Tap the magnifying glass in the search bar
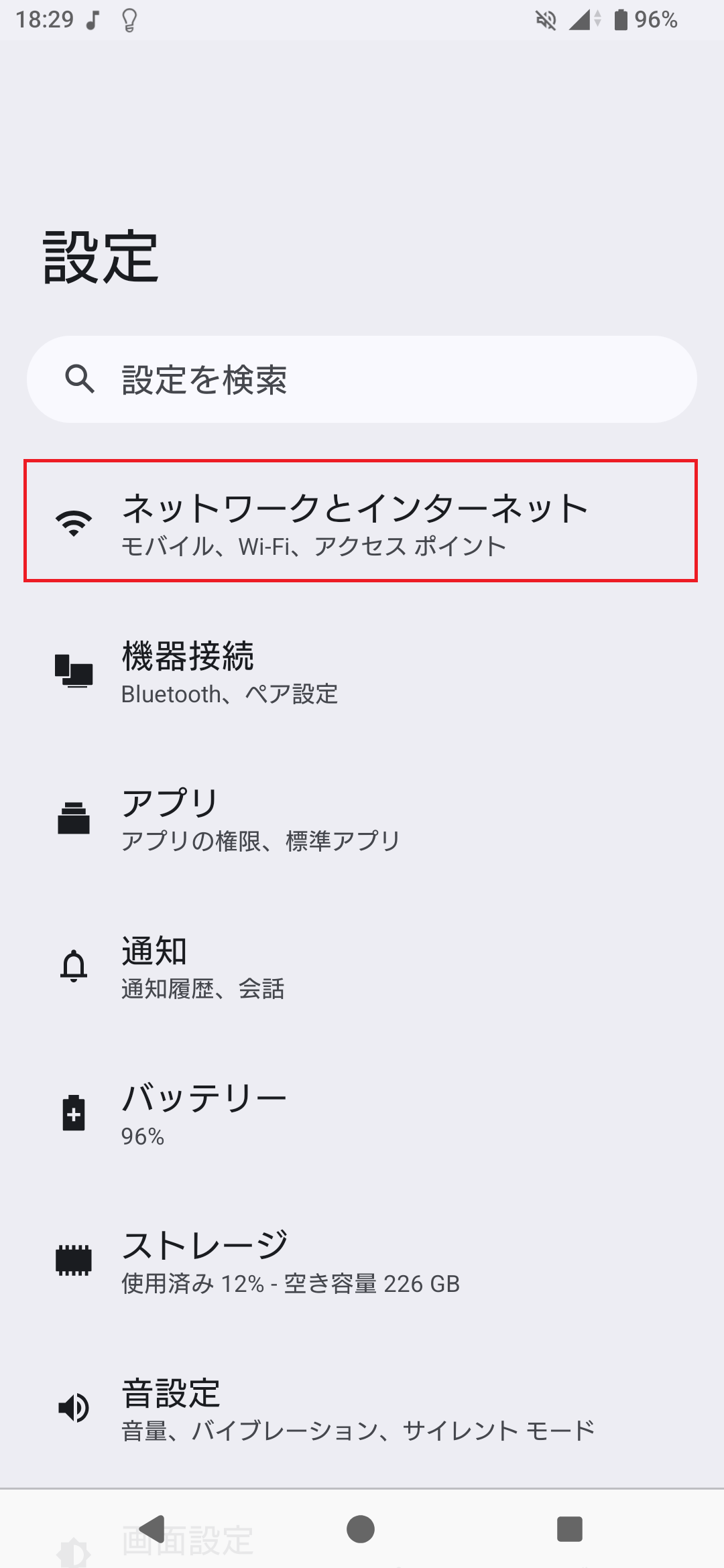 click(x=80, y=379)
